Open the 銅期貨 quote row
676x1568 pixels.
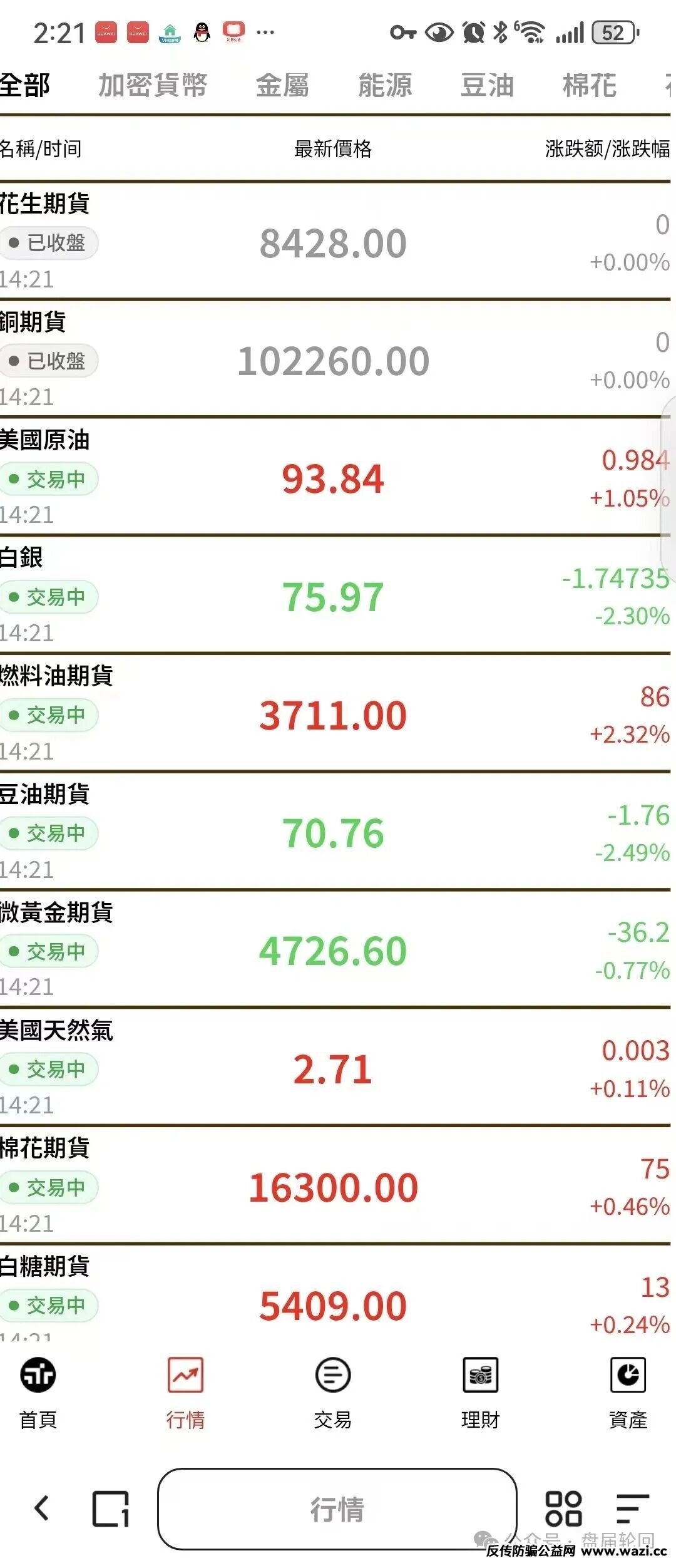coord(333,361)
